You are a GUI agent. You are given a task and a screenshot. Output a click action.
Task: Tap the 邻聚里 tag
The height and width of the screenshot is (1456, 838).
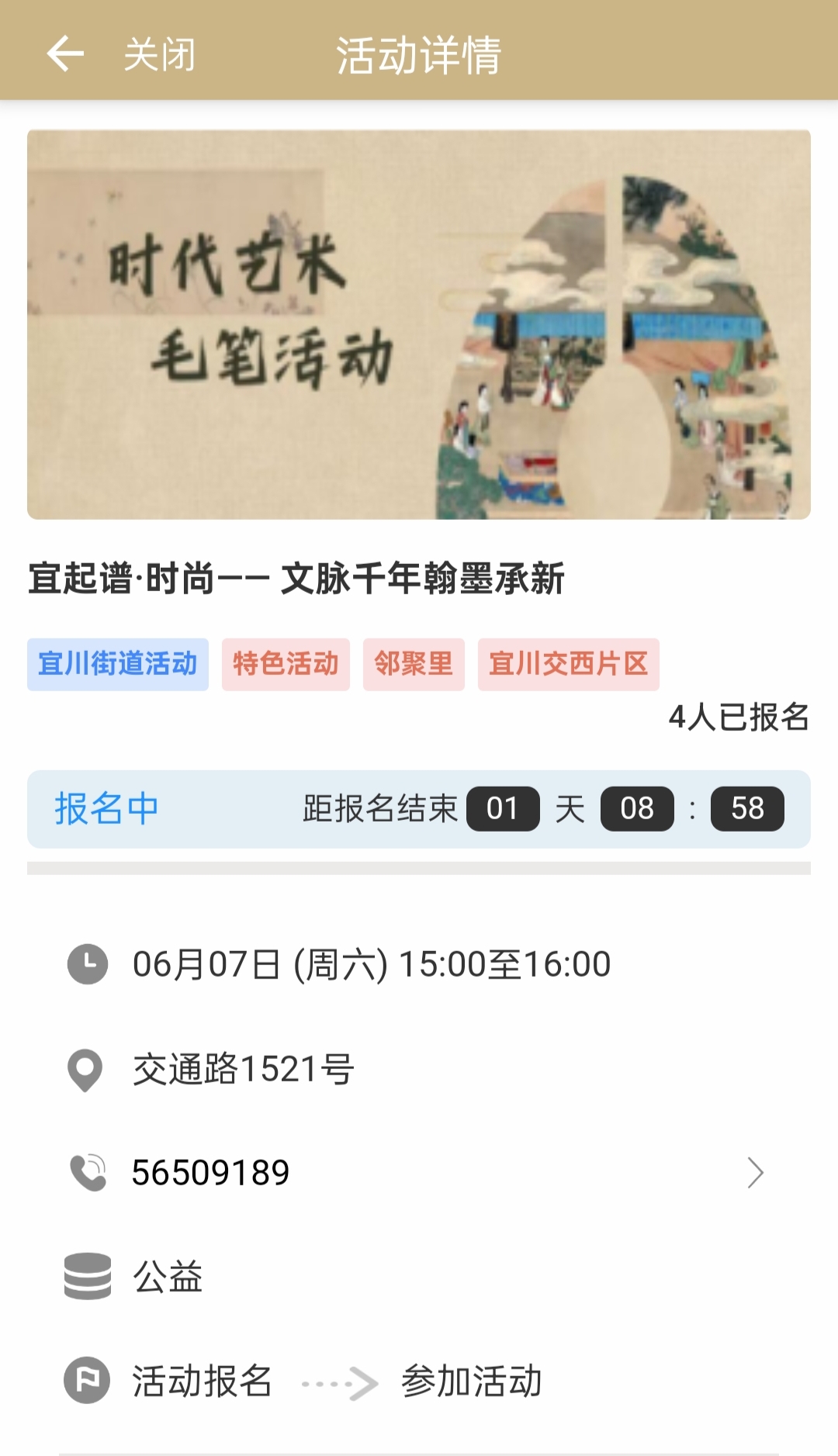pyautogui.click(x=414, y=664)
